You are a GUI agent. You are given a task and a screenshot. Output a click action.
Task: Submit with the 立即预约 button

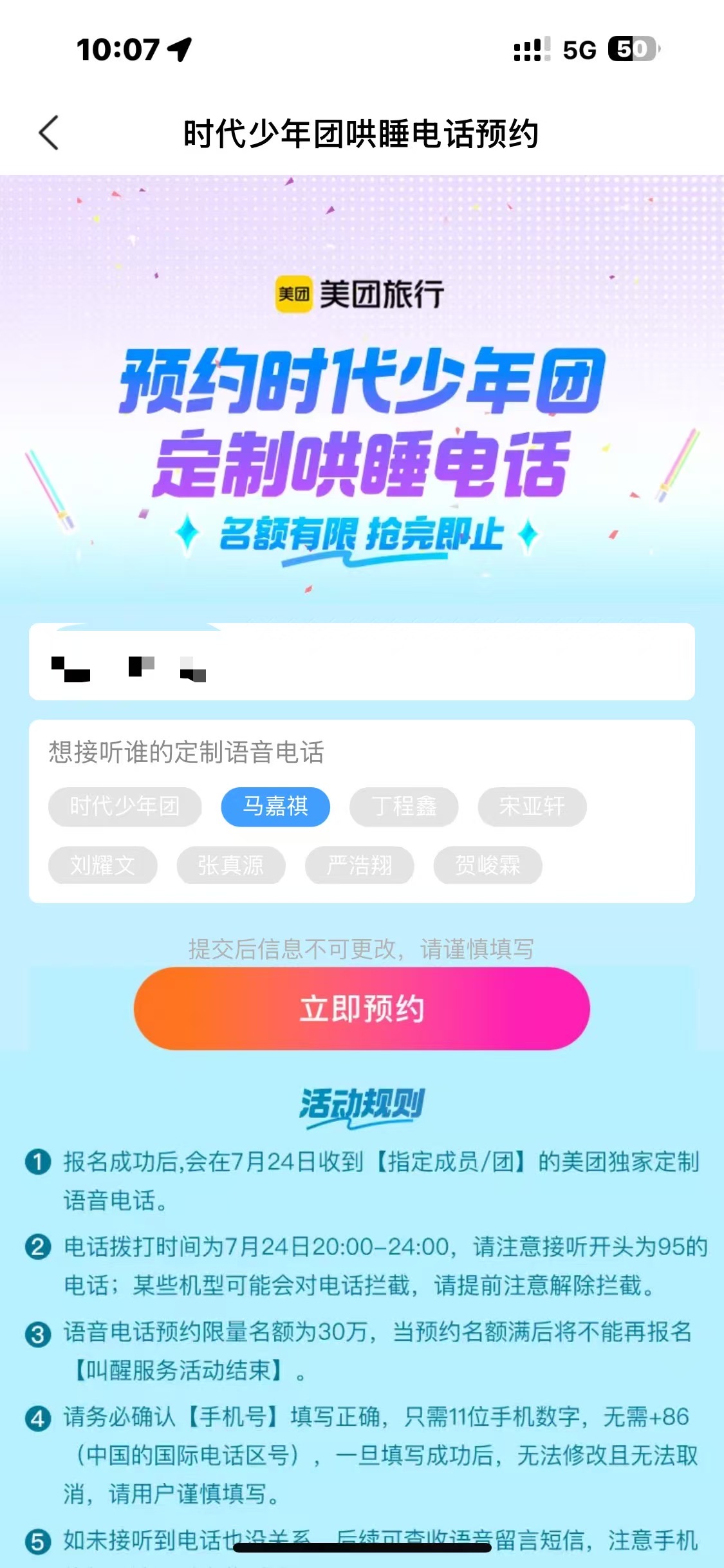pyautogui.click(x=362, y=1009)
